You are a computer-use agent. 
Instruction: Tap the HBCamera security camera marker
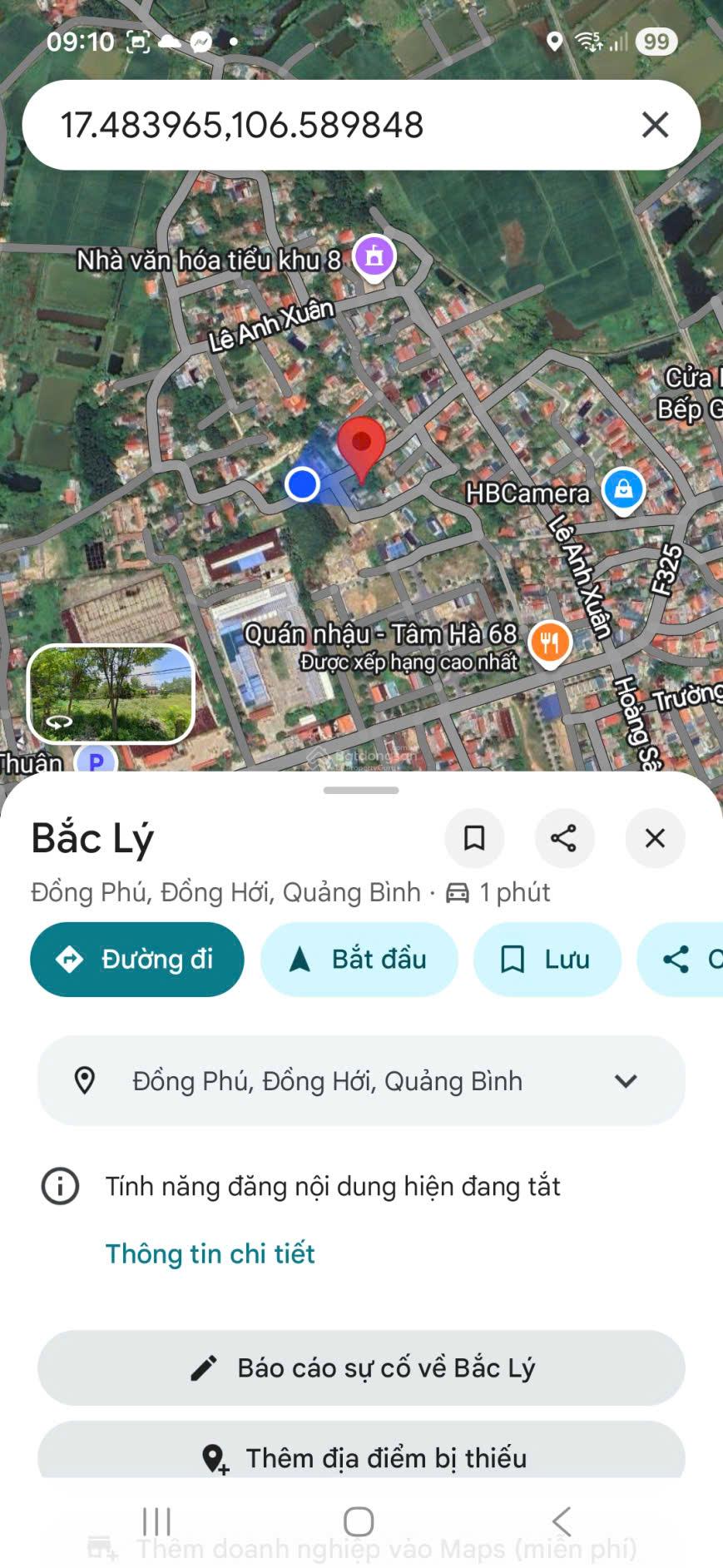(622, 489)
